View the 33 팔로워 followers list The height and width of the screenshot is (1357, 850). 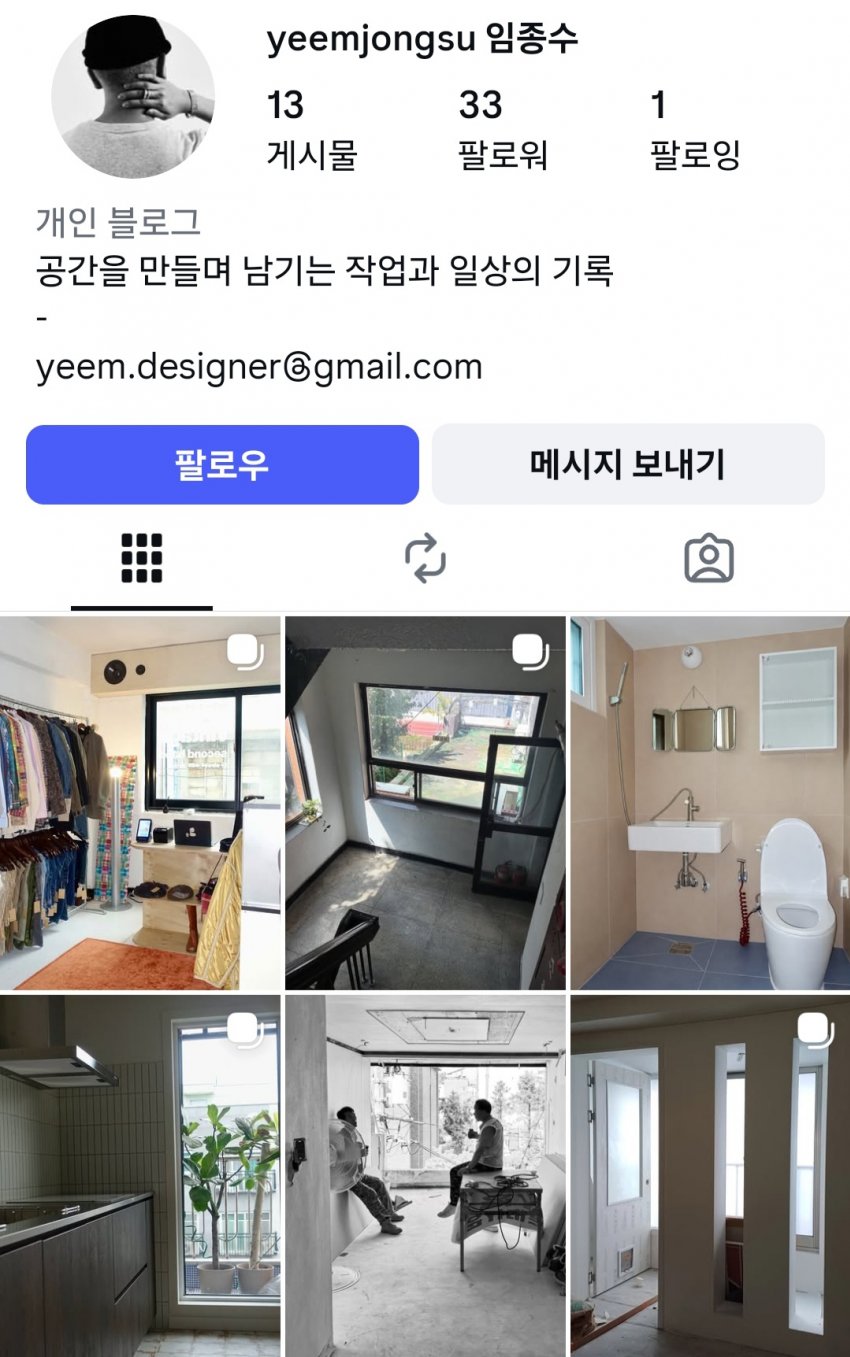[503, 129]
